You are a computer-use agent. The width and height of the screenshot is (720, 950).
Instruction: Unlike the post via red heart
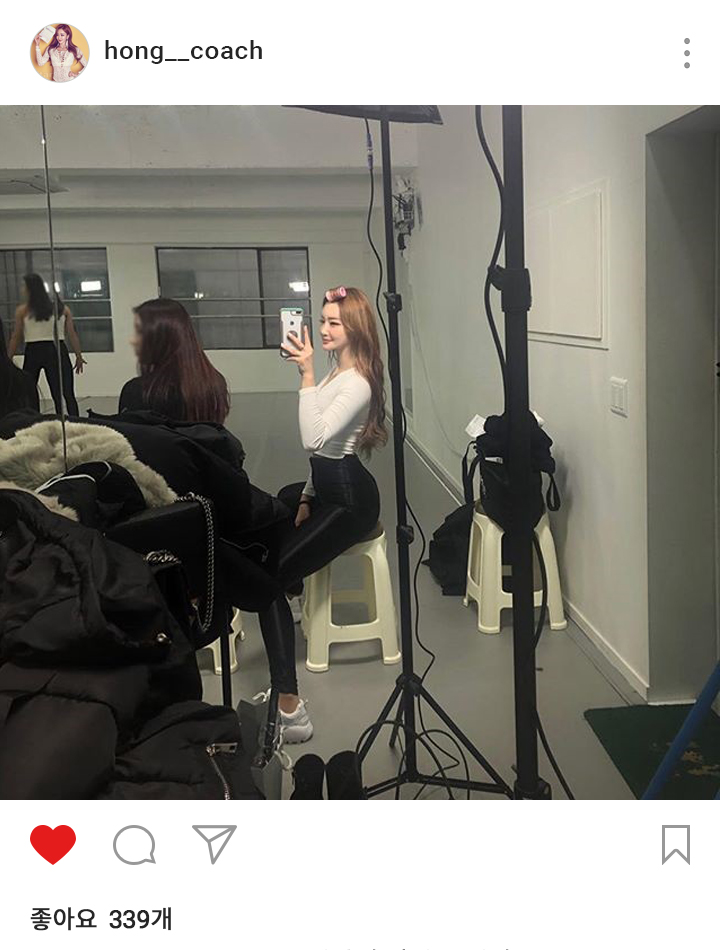(x=53, y=845)
